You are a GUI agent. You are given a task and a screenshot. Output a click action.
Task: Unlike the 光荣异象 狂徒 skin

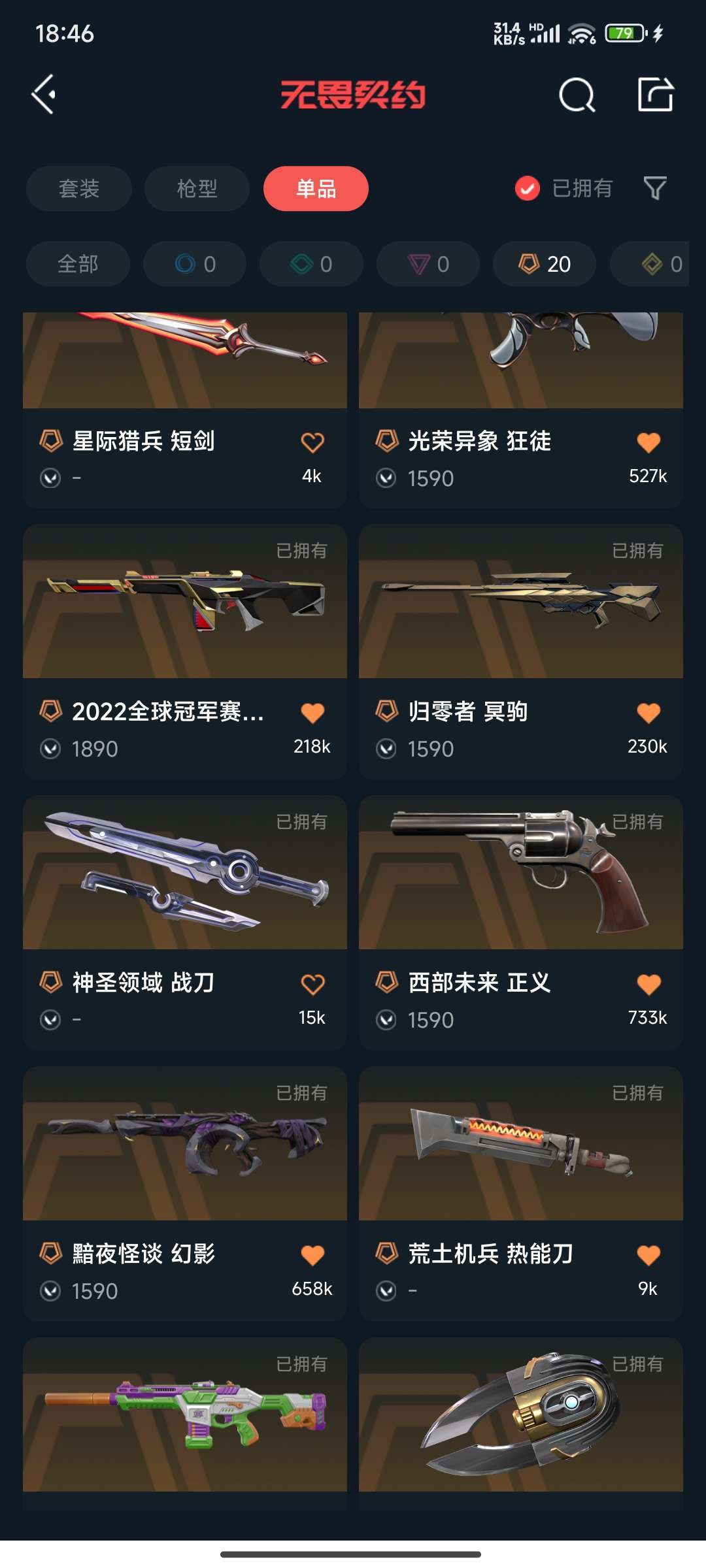[x=648, y=442]
